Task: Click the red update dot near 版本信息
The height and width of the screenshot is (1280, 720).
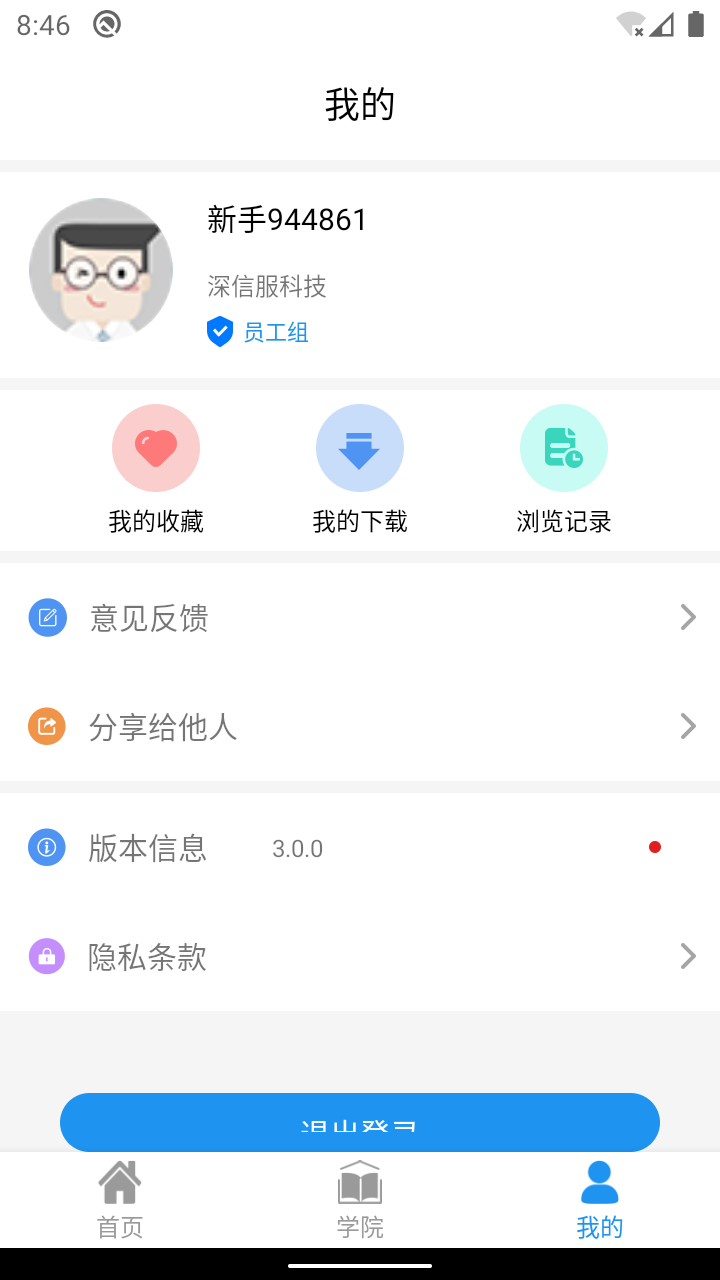Action: 655,846
